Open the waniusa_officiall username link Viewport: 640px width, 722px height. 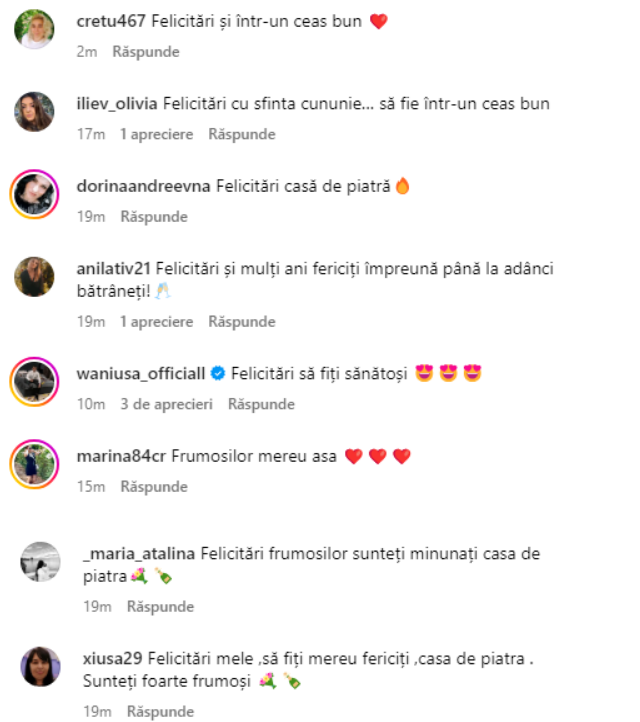141,374
